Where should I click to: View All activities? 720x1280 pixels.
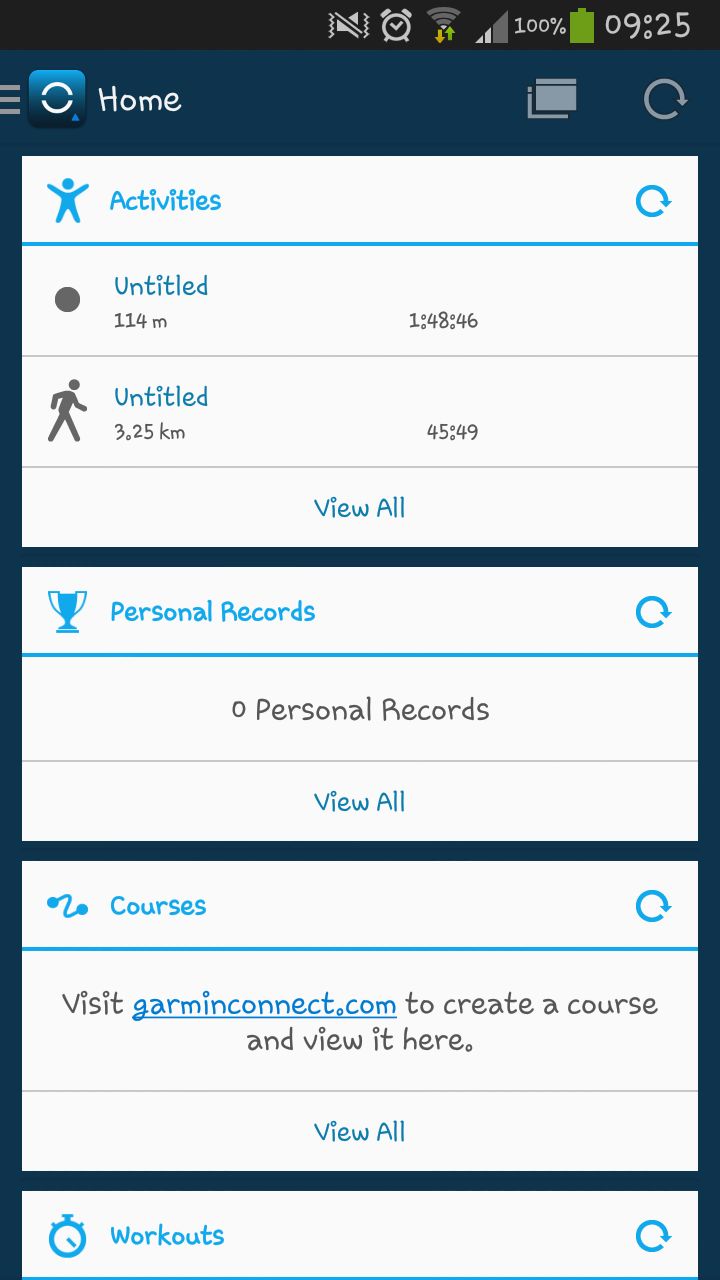coord(360,508)
